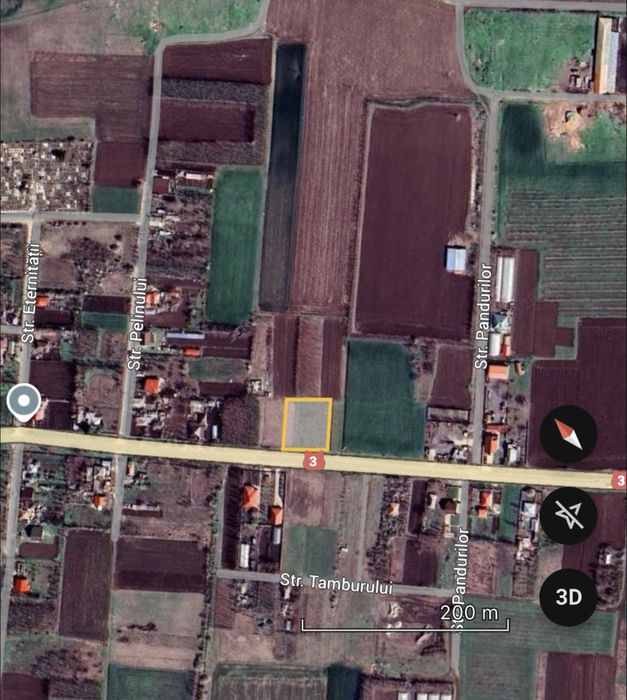Tap the compass to reset map orientation
The width and height of the screenshot is (627, 700).
[569, 436]
